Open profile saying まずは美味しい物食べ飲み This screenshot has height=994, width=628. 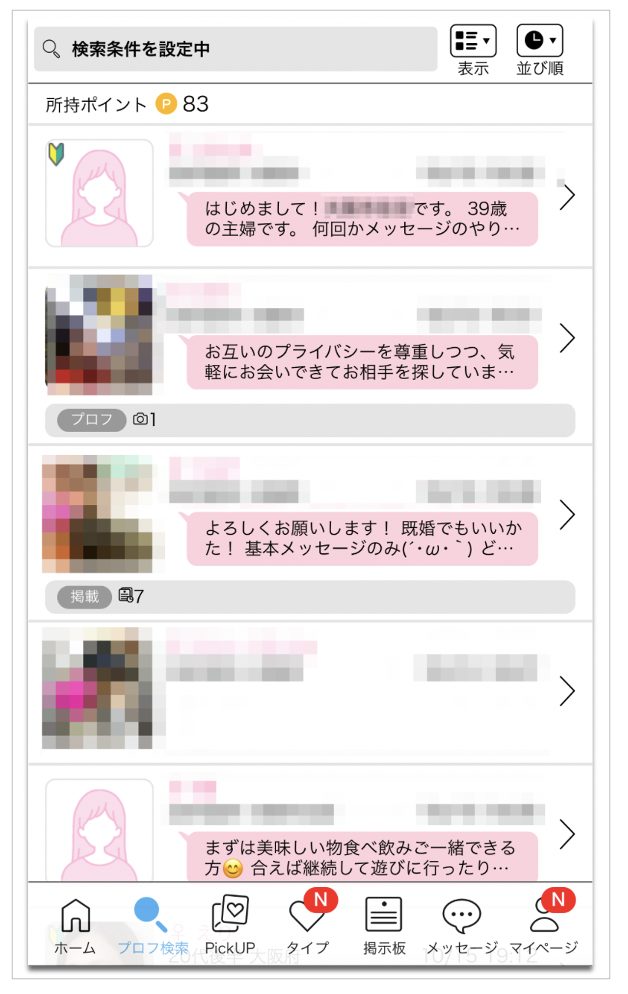(x=361, y=858)
